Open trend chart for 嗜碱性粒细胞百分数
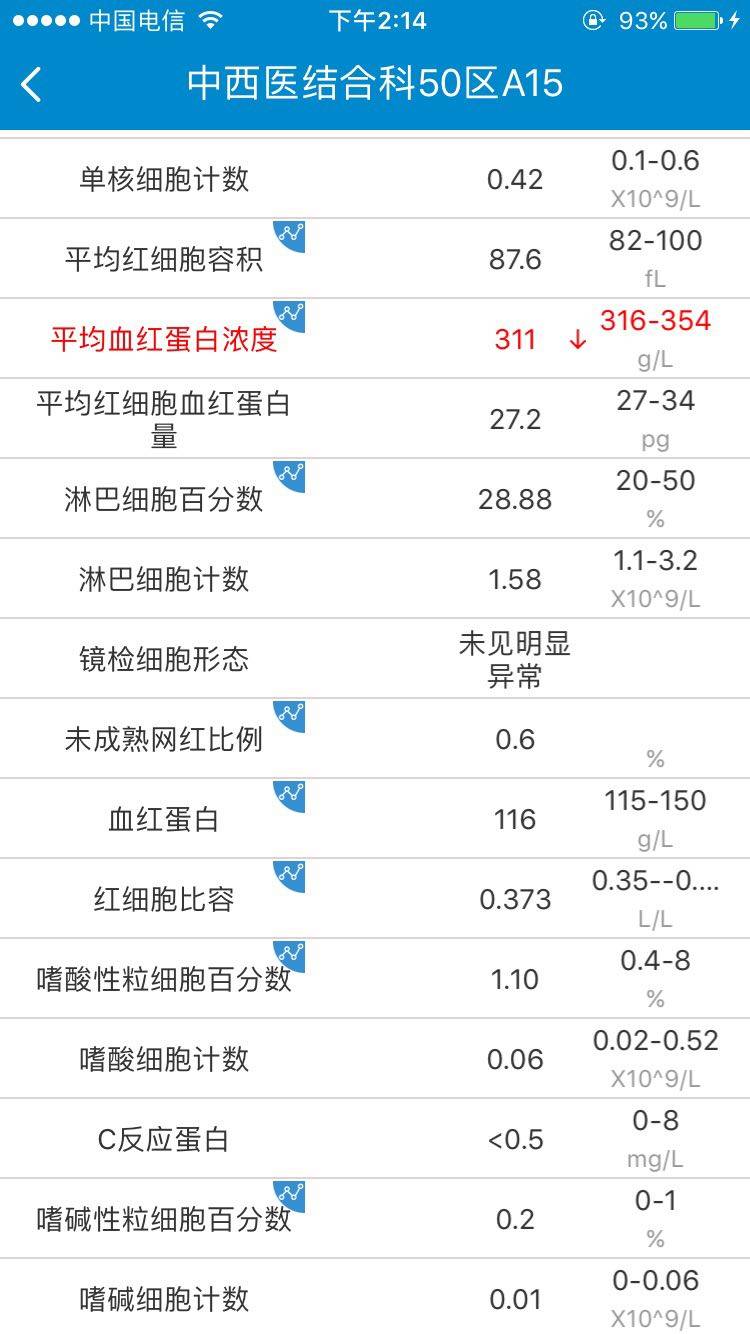This screenshot has height=1334, width=750. coord(292,1194)
